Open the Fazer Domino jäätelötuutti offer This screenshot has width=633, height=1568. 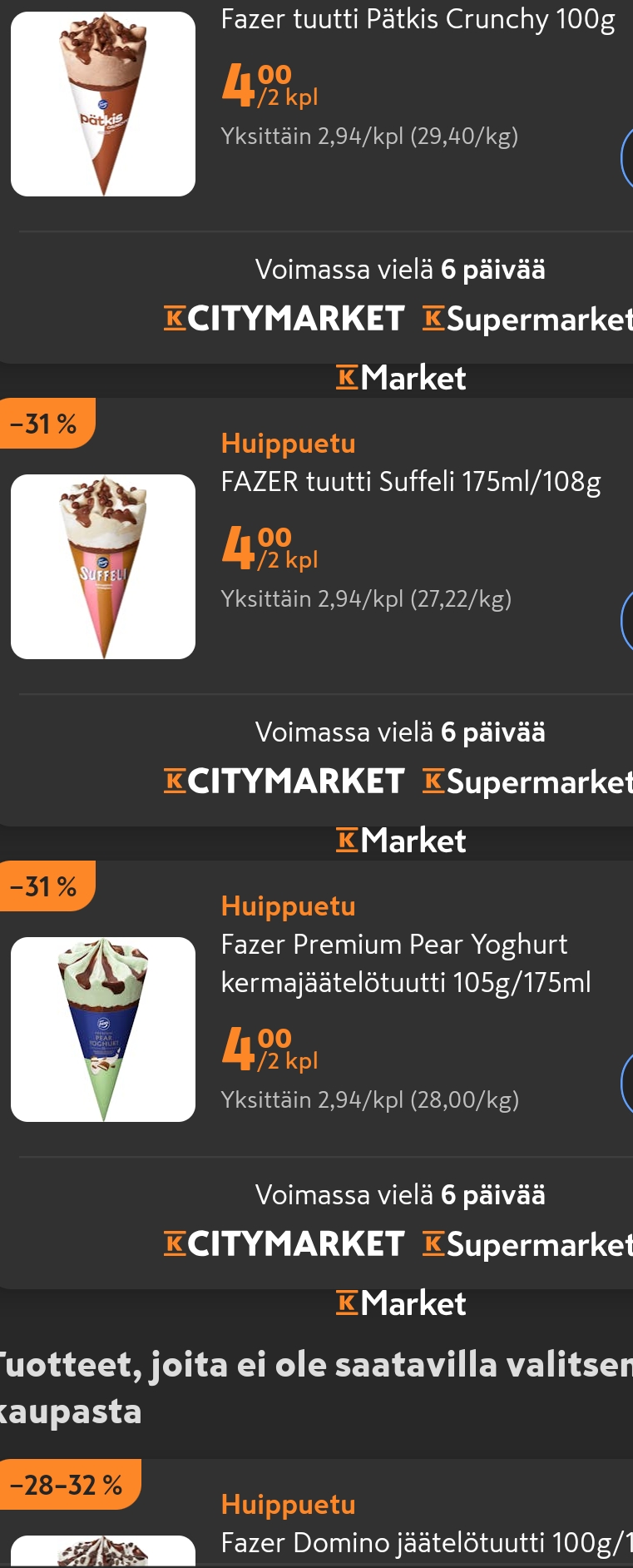coord(426,1542)
